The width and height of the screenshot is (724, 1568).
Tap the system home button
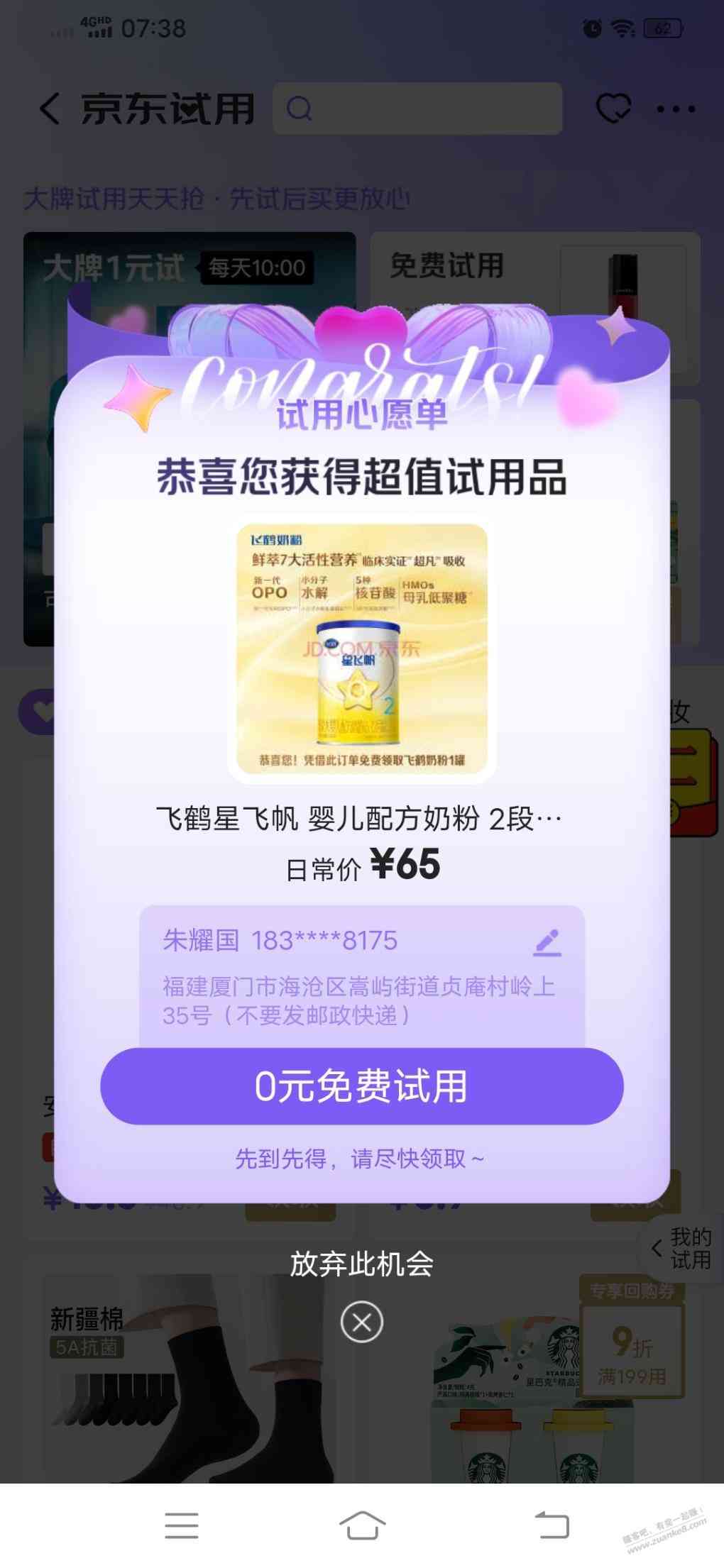click(362, 1525)
